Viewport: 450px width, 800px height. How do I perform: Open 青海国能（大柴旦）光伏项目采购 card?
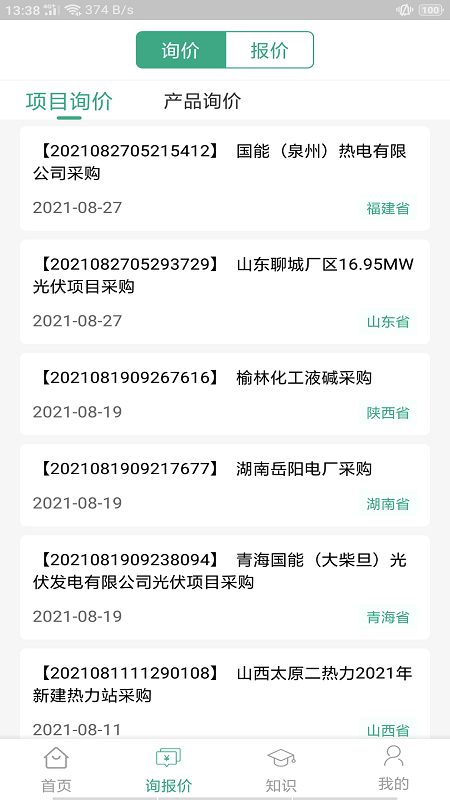point(225,587)
